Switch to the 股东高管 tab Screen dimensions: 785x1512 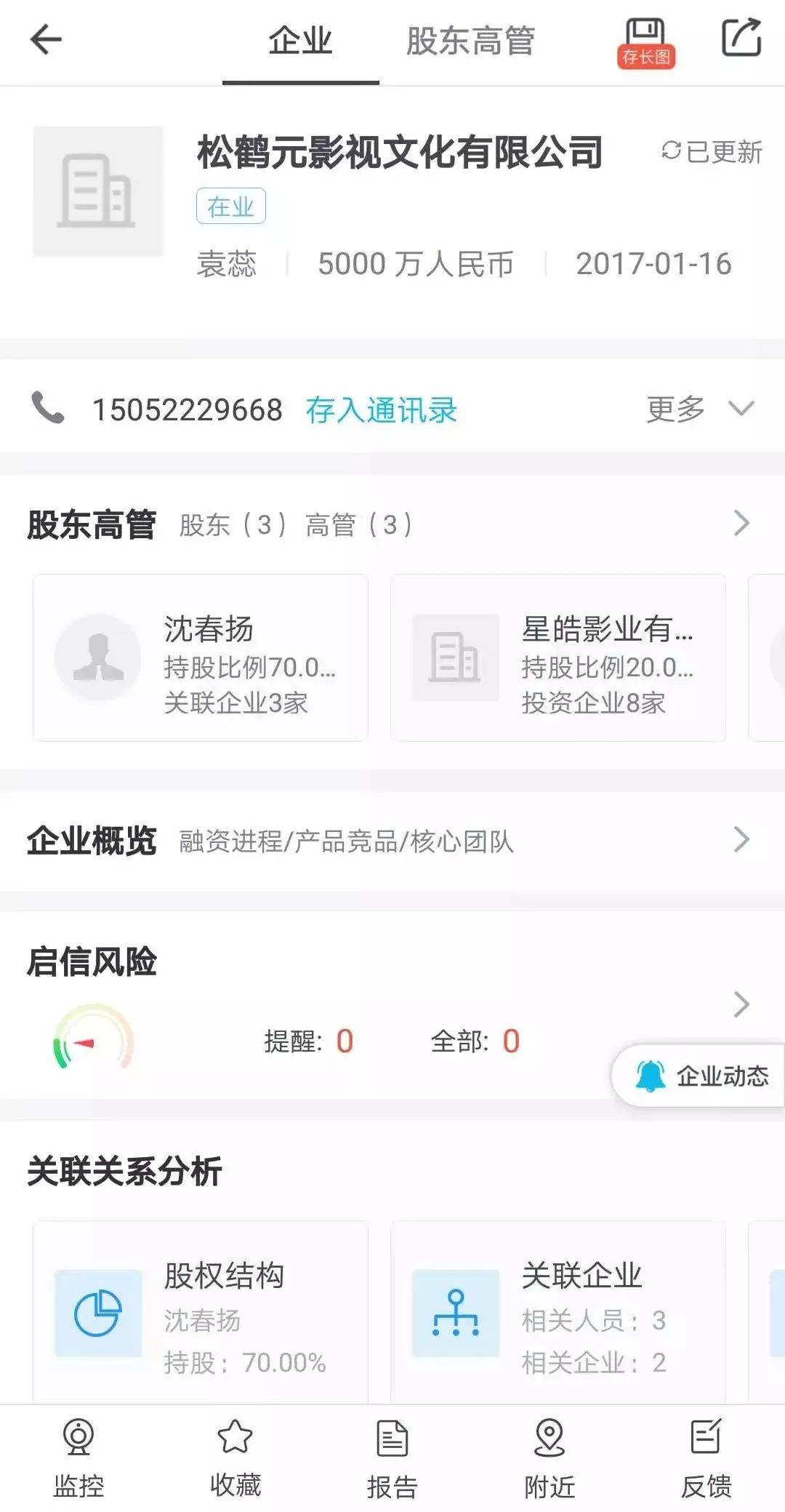(x=470, y=41)
